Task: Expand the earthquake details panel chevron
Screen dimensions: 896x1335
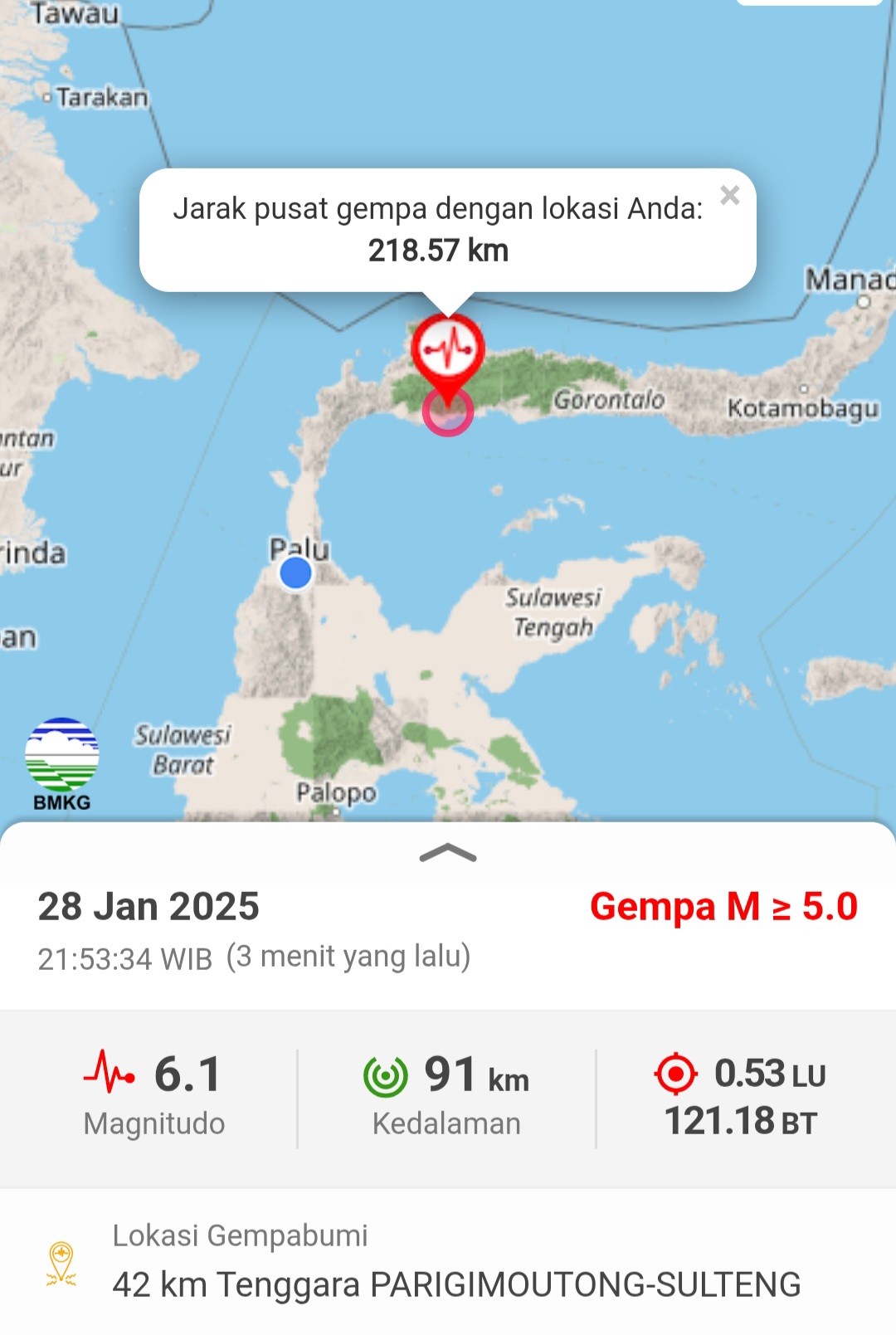Action: 448,854
